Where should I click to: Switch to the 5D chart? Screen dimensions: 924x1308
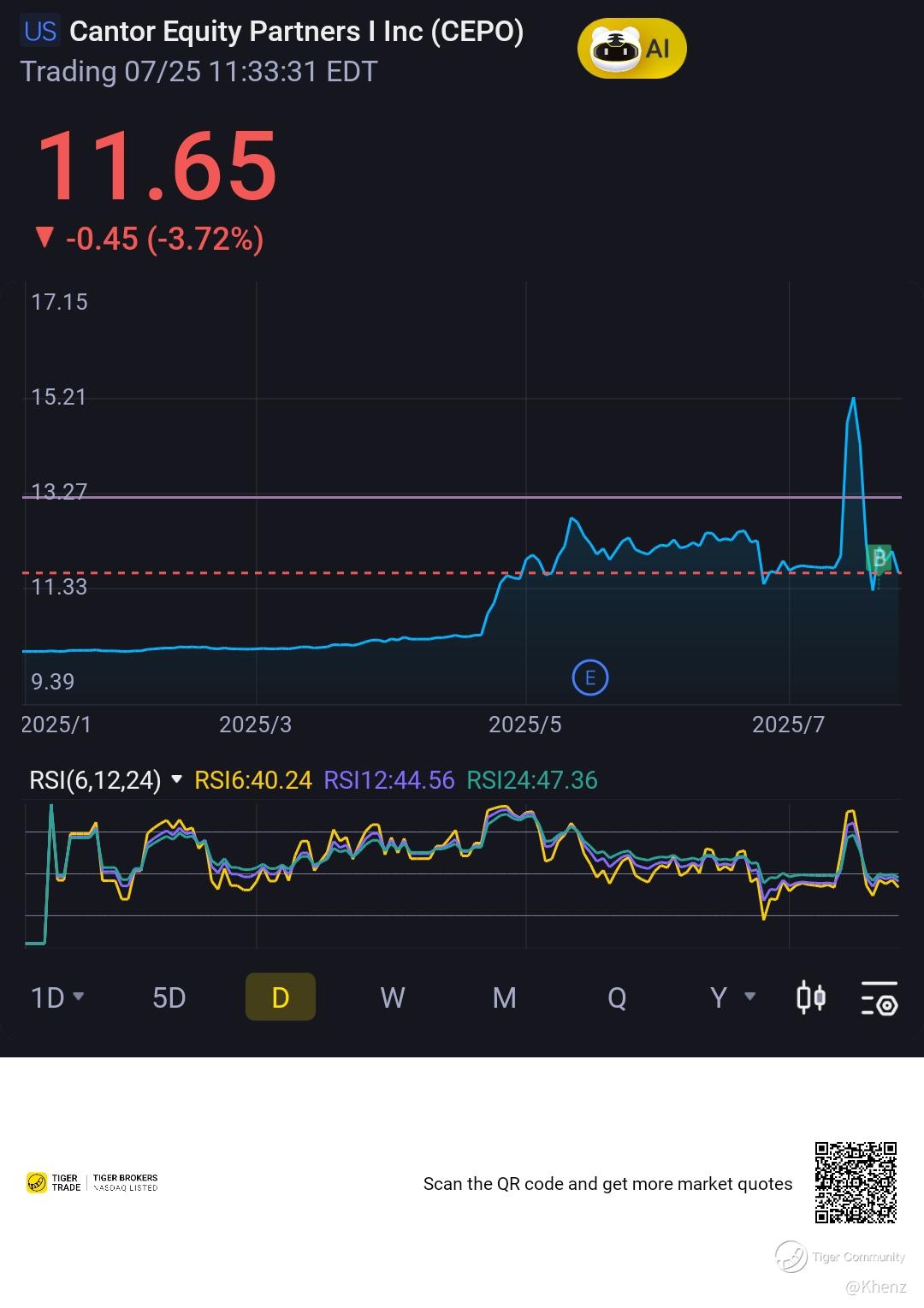coord(169,997)
